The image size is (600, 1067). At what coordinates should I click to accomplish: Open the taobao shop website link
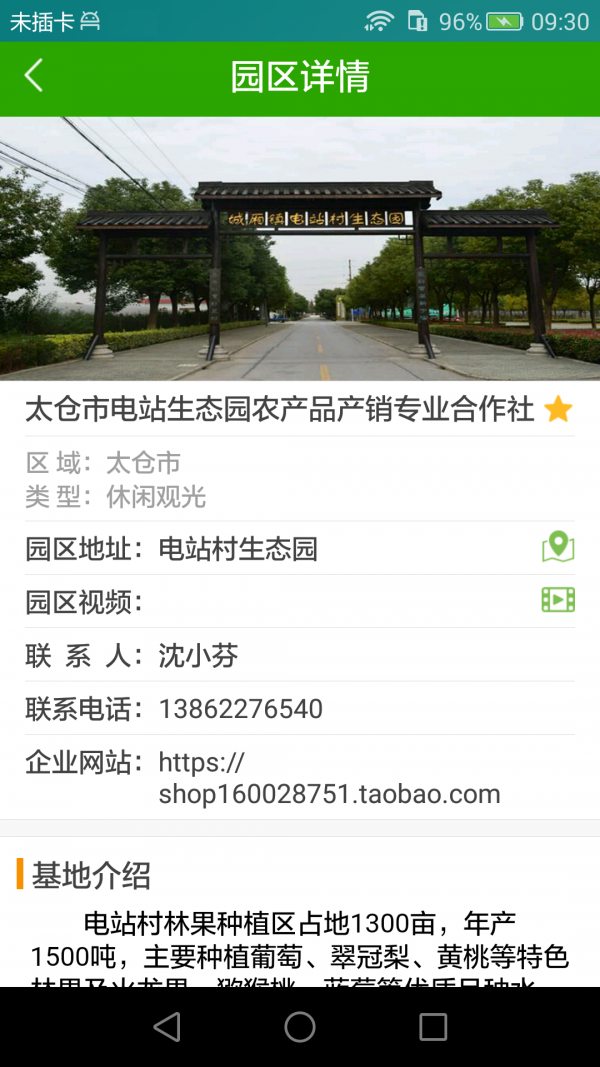pos(329,779)
